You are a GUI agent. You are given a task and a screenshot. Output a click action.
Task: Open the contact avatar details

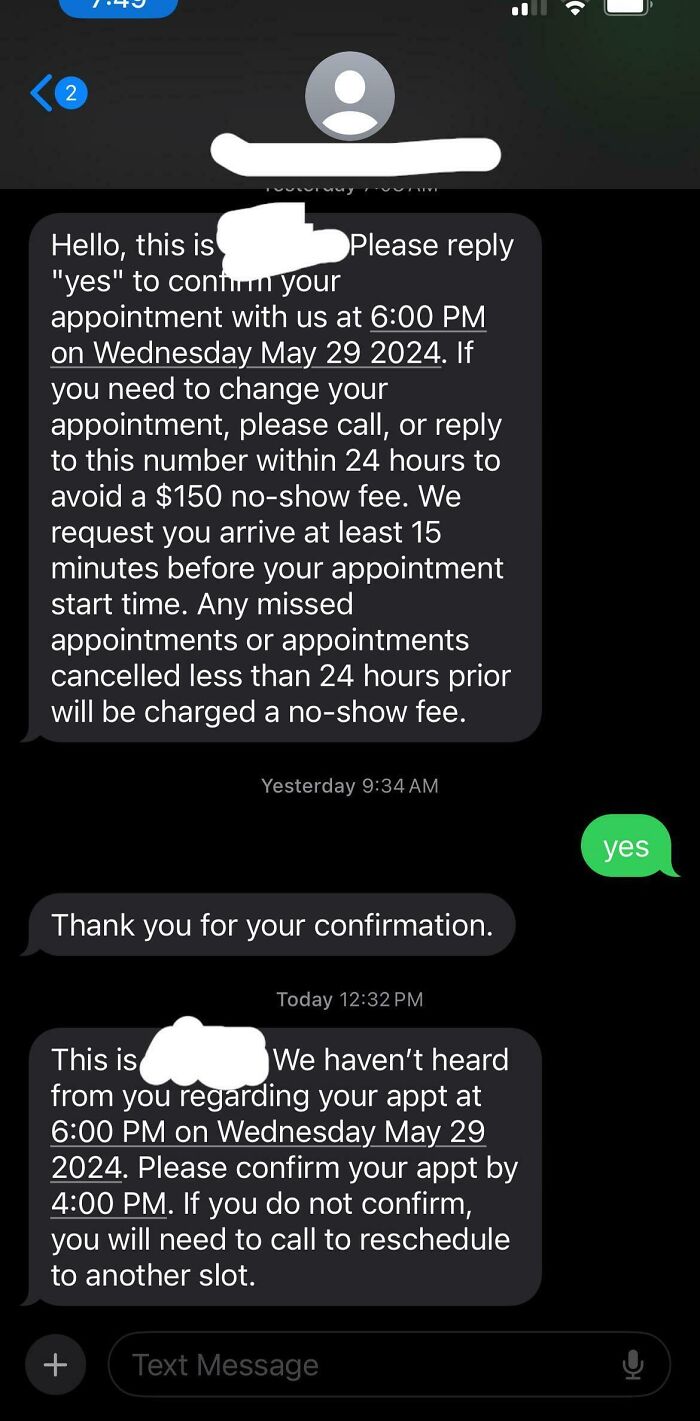(349, 97)
